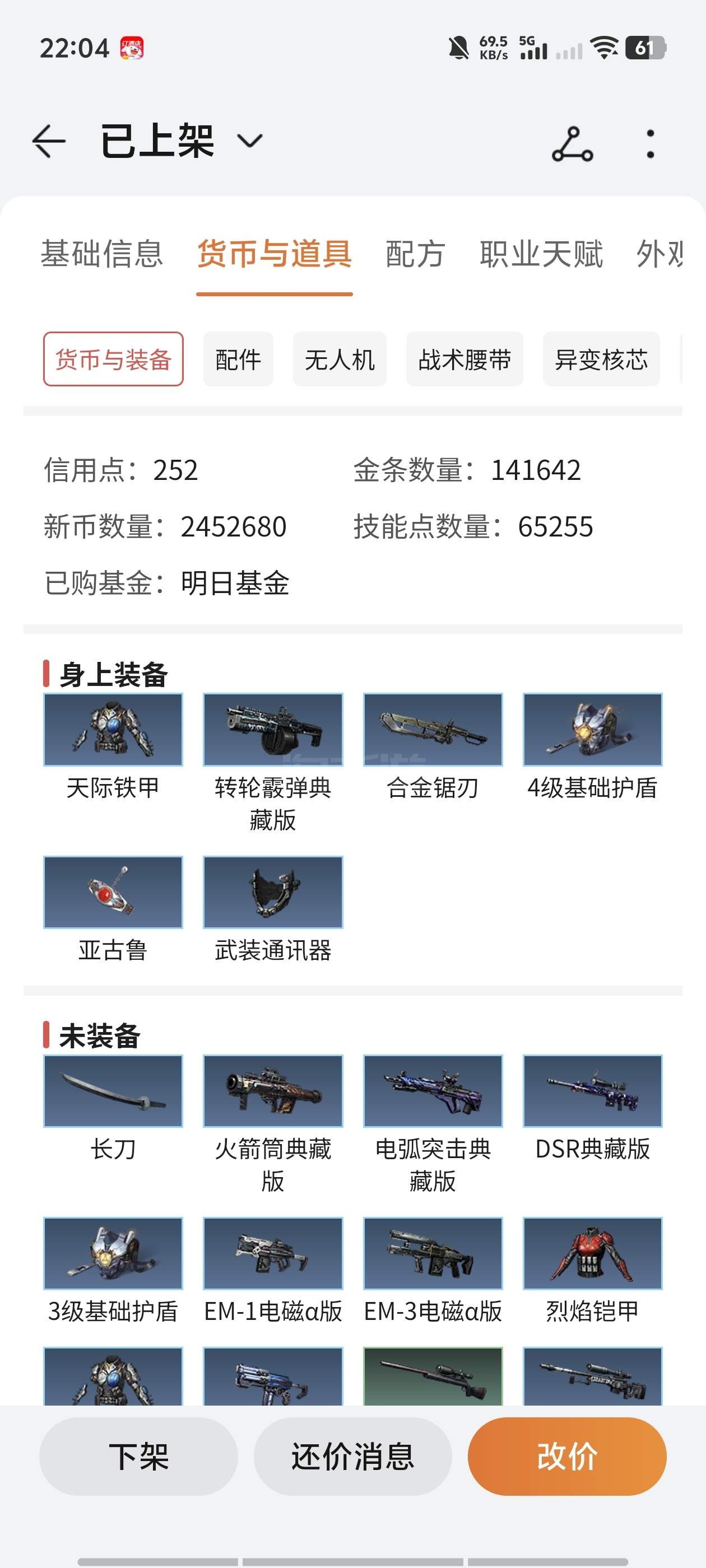
Task: Open the share icon in header
Action: tap(572, 144)
